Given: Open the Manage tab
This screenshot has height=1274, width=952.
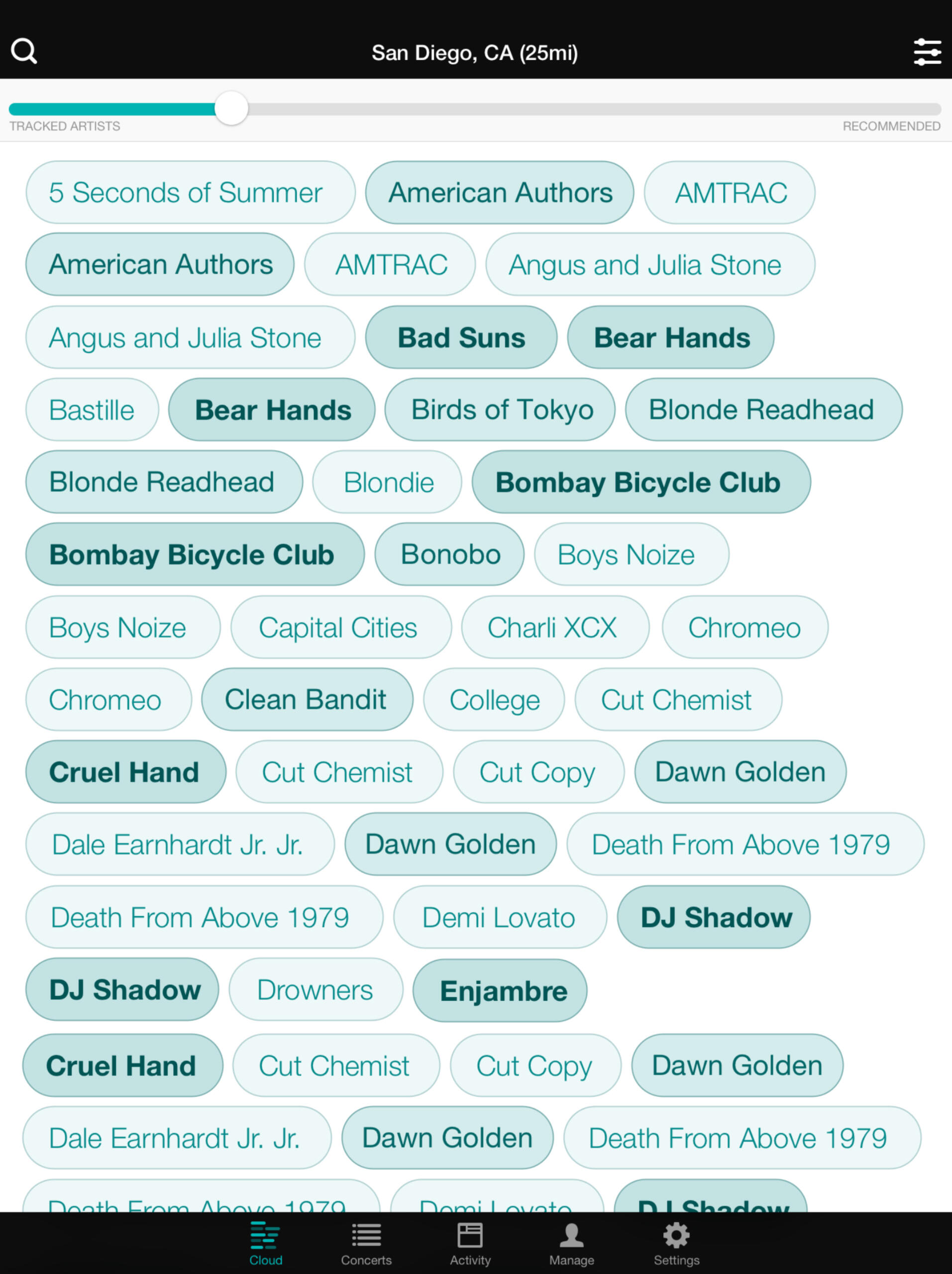Looking at the screenshot, I should tap(571, 1244).
